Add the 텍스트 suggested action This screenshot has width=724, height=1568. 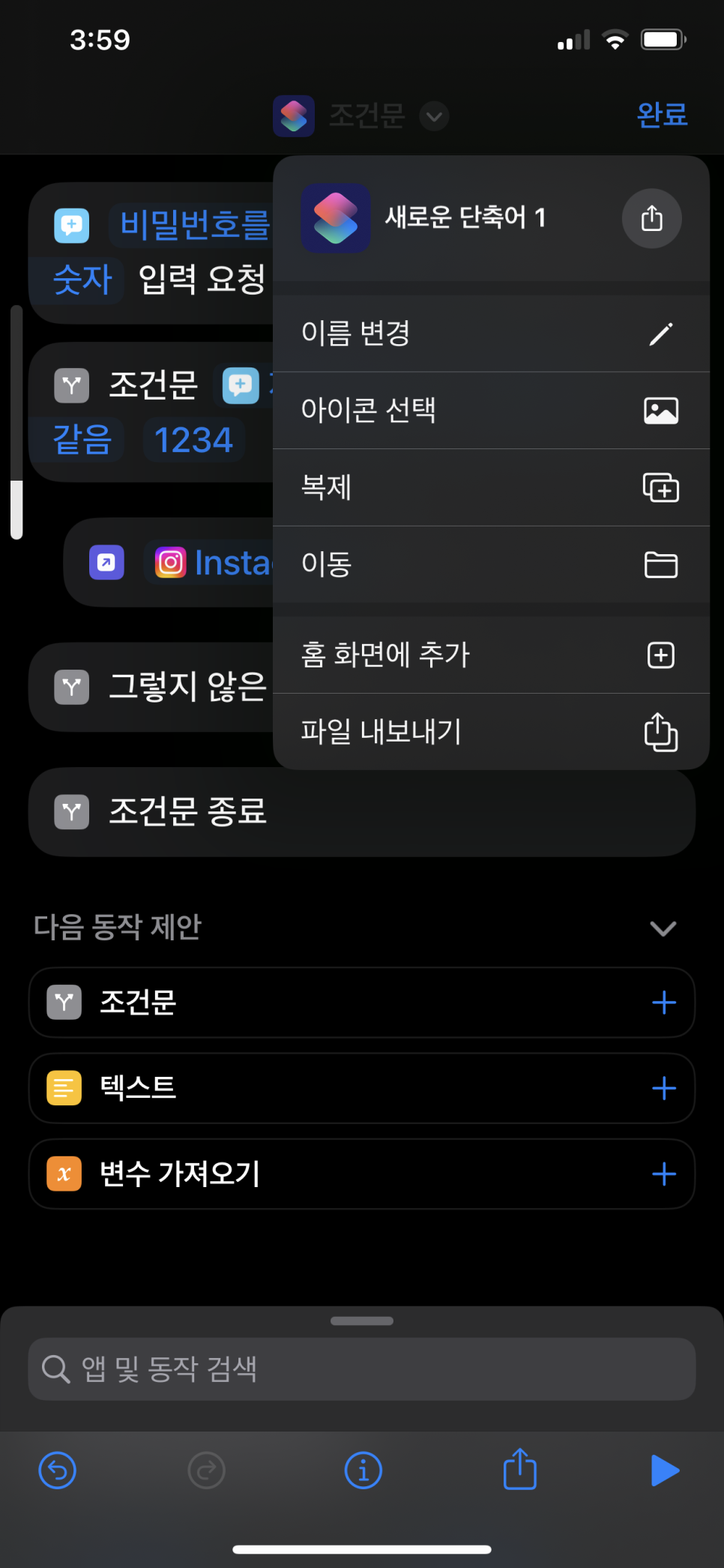coord(663,1088)
